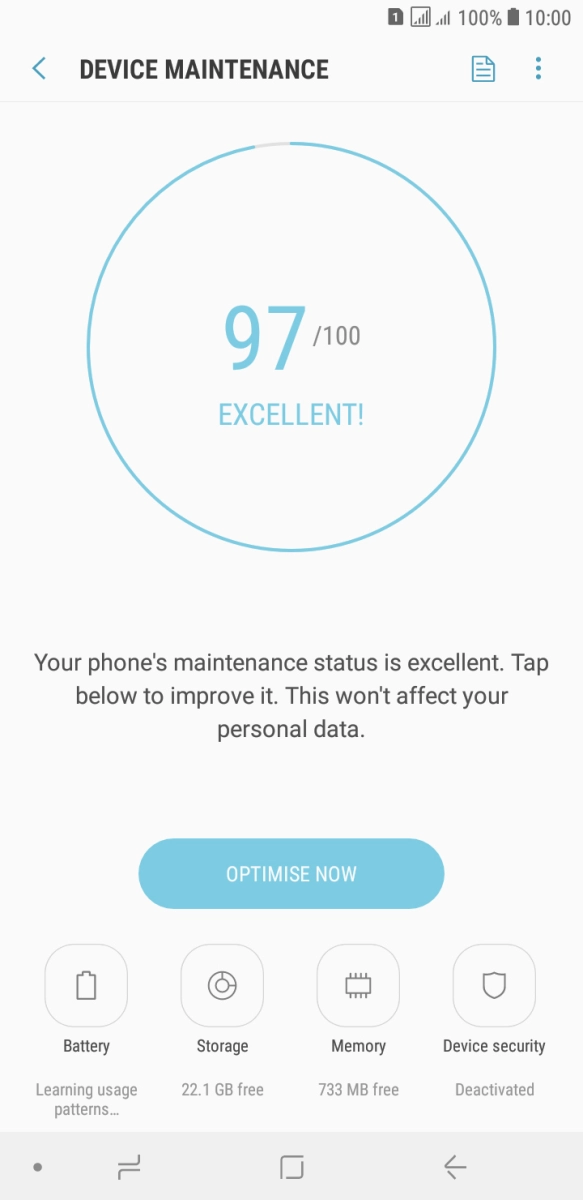This screenshot has height=1200, width=583.
Task: Go to home screen via navigation bar
Action: click(x=291, y=1166)
